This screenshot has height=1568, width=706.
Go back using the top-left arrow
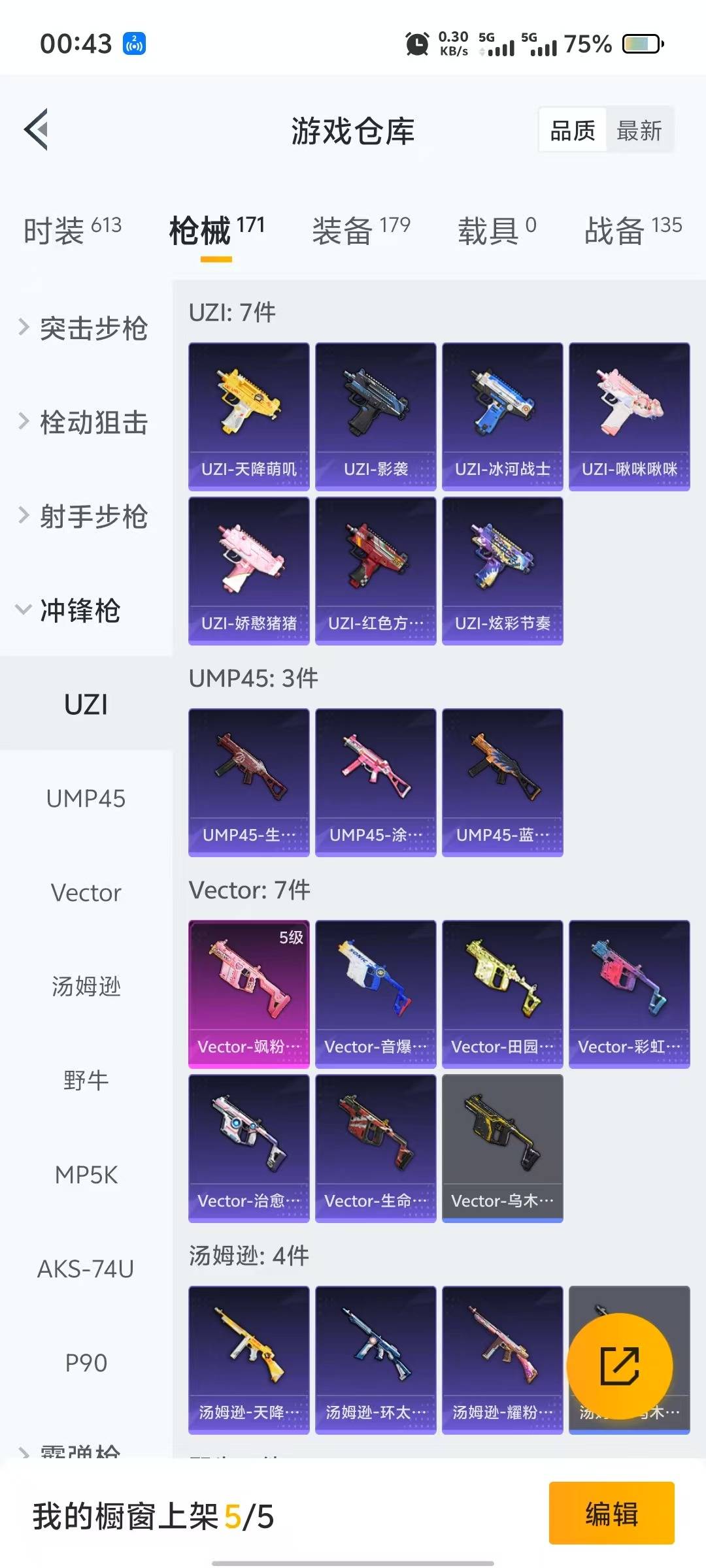coord(37,129)
